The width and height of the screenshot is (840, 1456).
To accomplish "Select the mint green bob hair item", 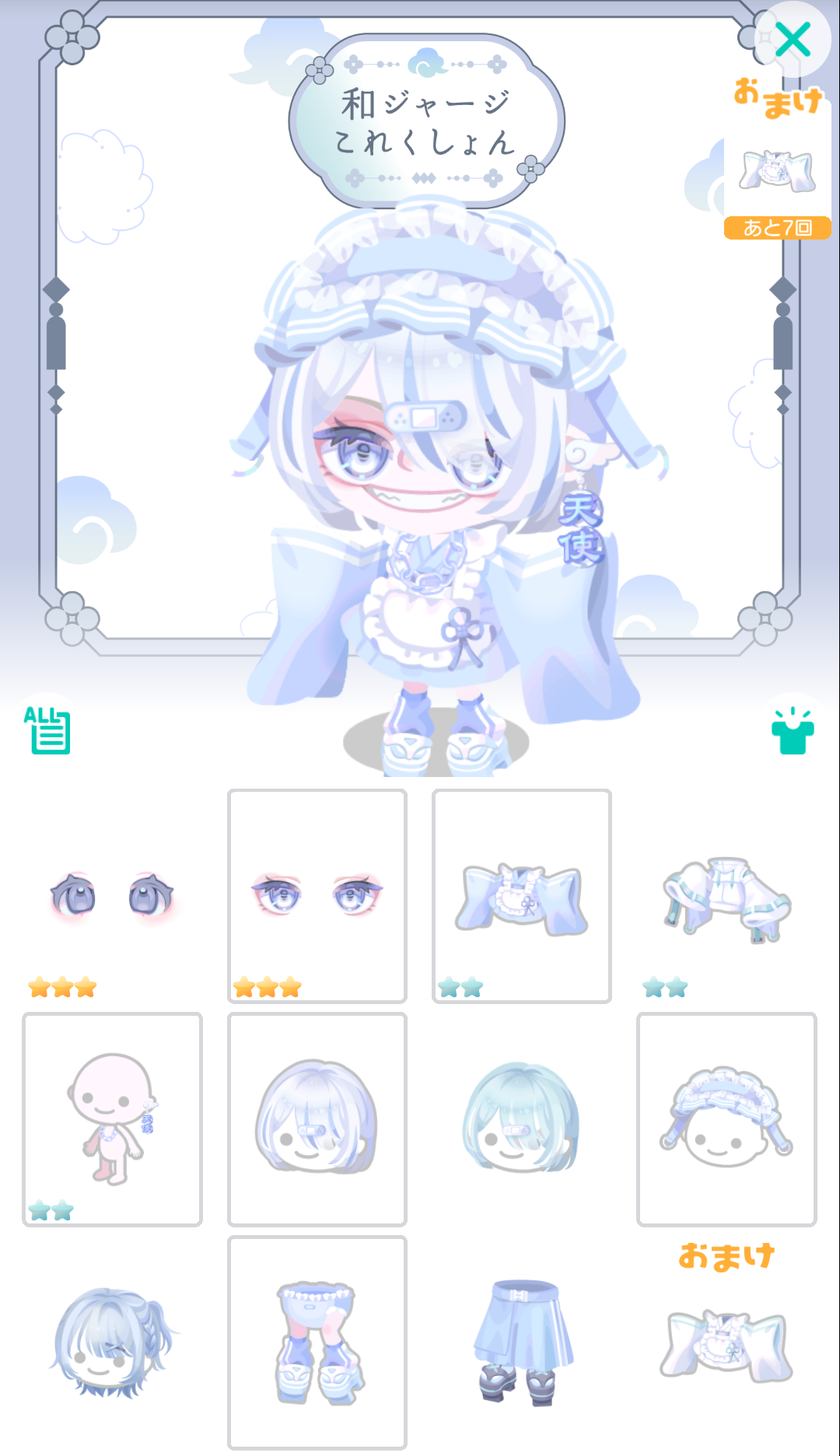I will click(522, 1119).
